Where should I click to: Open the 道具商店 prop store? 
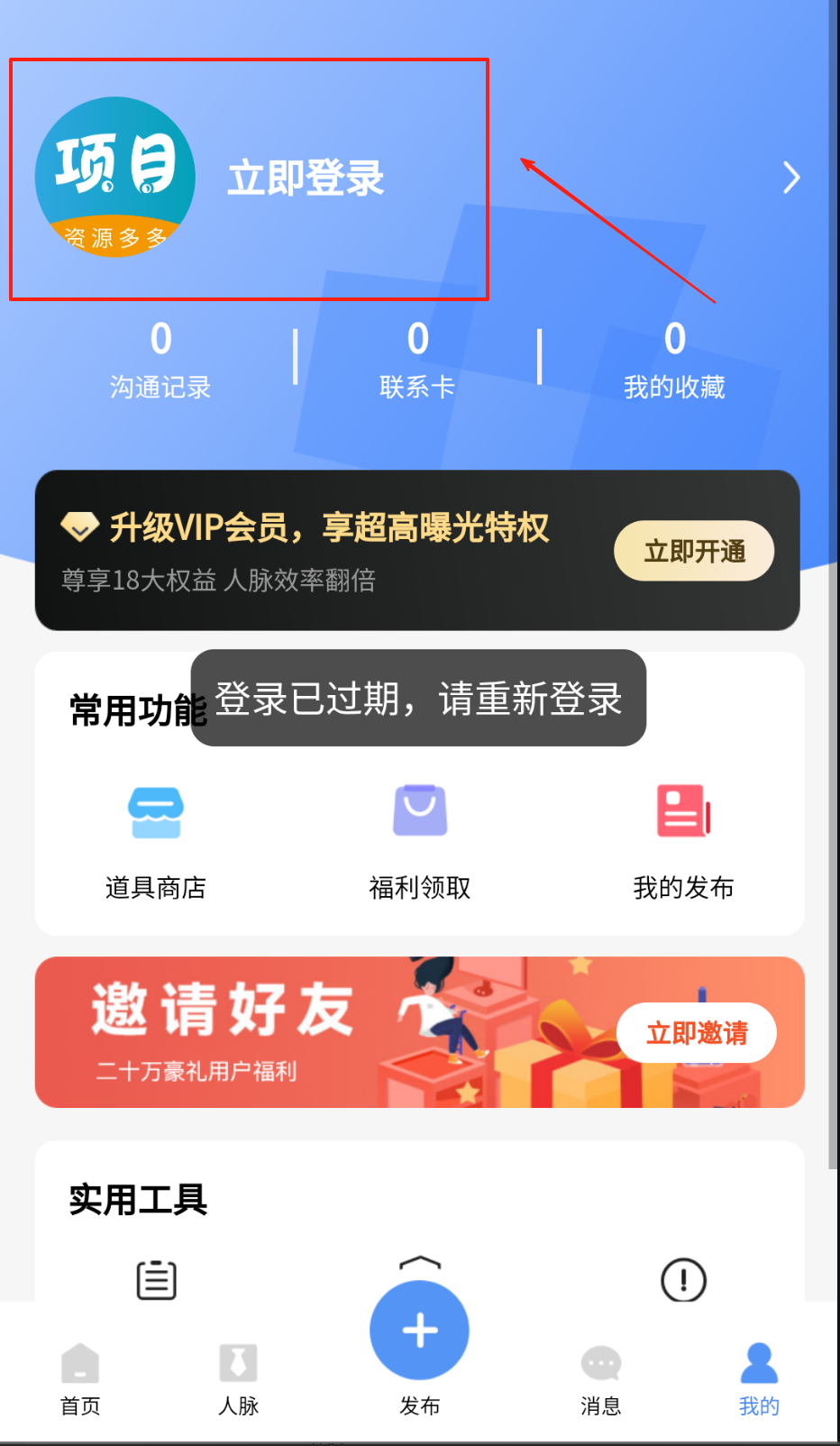(x=156, y=839)
